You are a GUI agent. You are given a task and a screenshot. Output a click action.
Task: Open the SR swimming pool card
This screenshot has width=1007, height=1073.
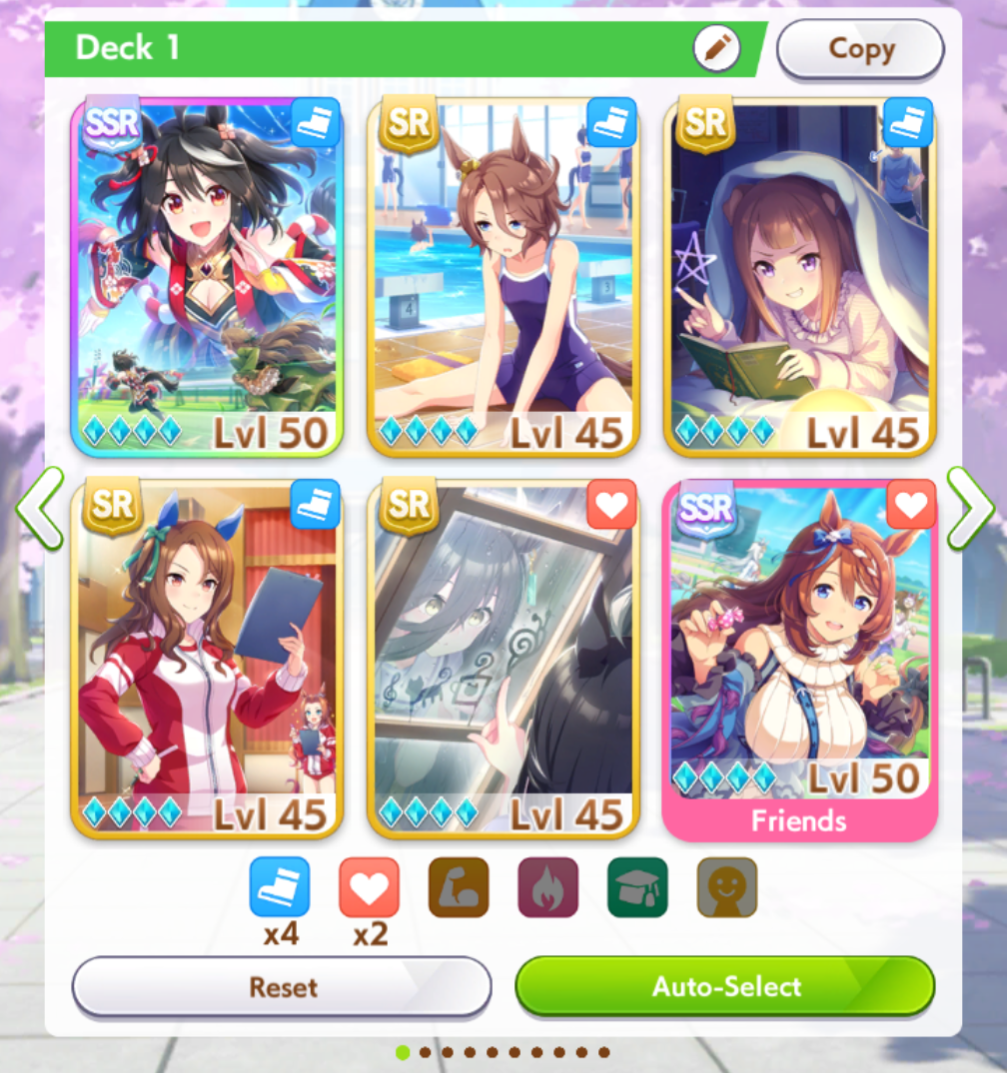pyautogui.click(x=503, y=277)
